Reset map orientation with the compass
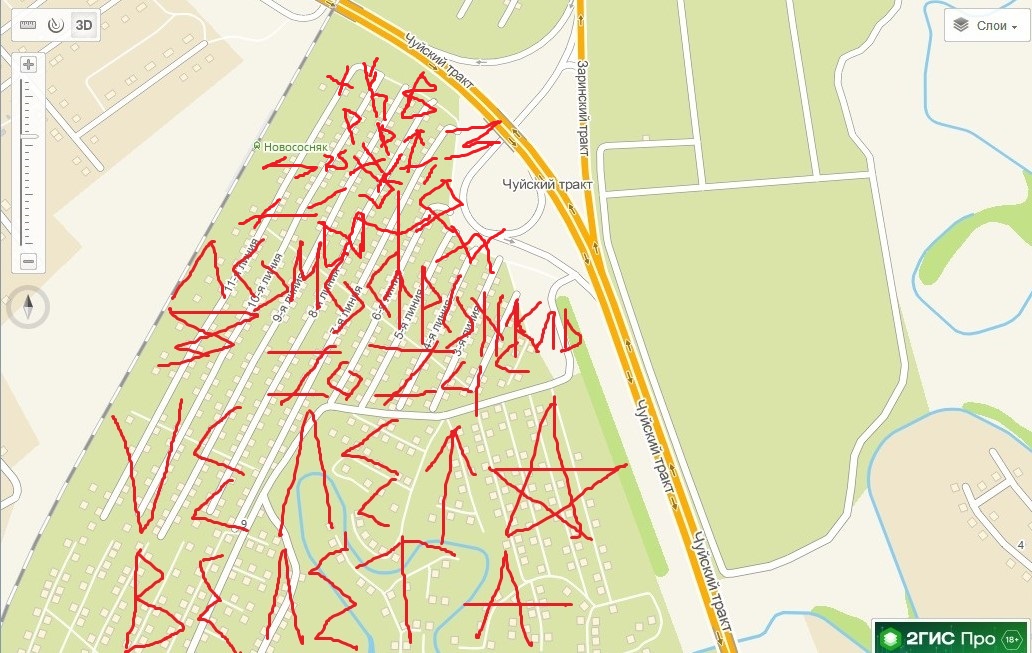 (x=28, y=306)
